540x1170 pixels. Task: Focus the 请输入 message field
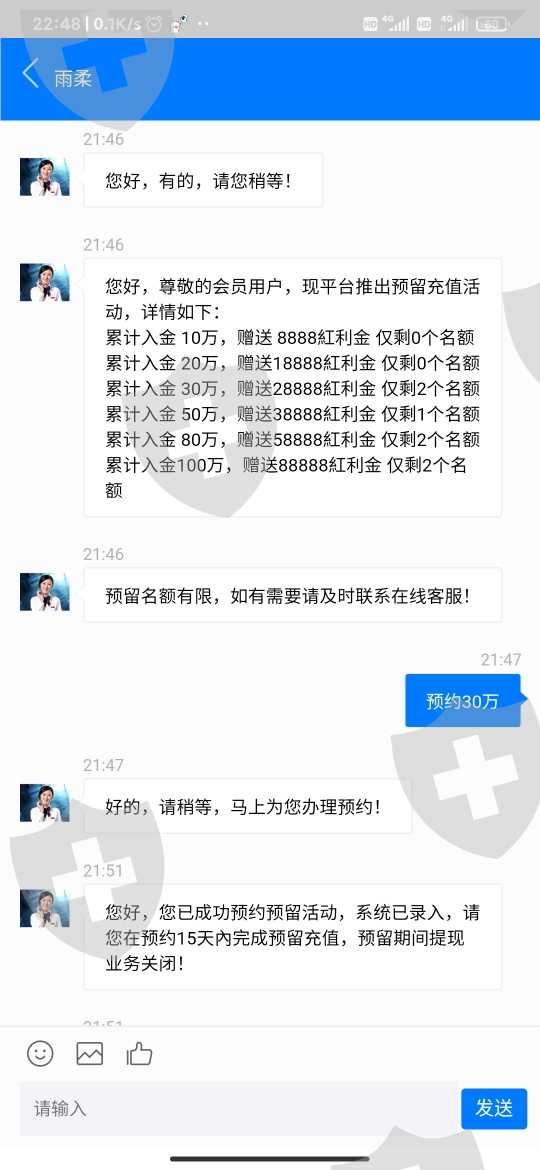pyautogui.click(x=239, y=1109)
